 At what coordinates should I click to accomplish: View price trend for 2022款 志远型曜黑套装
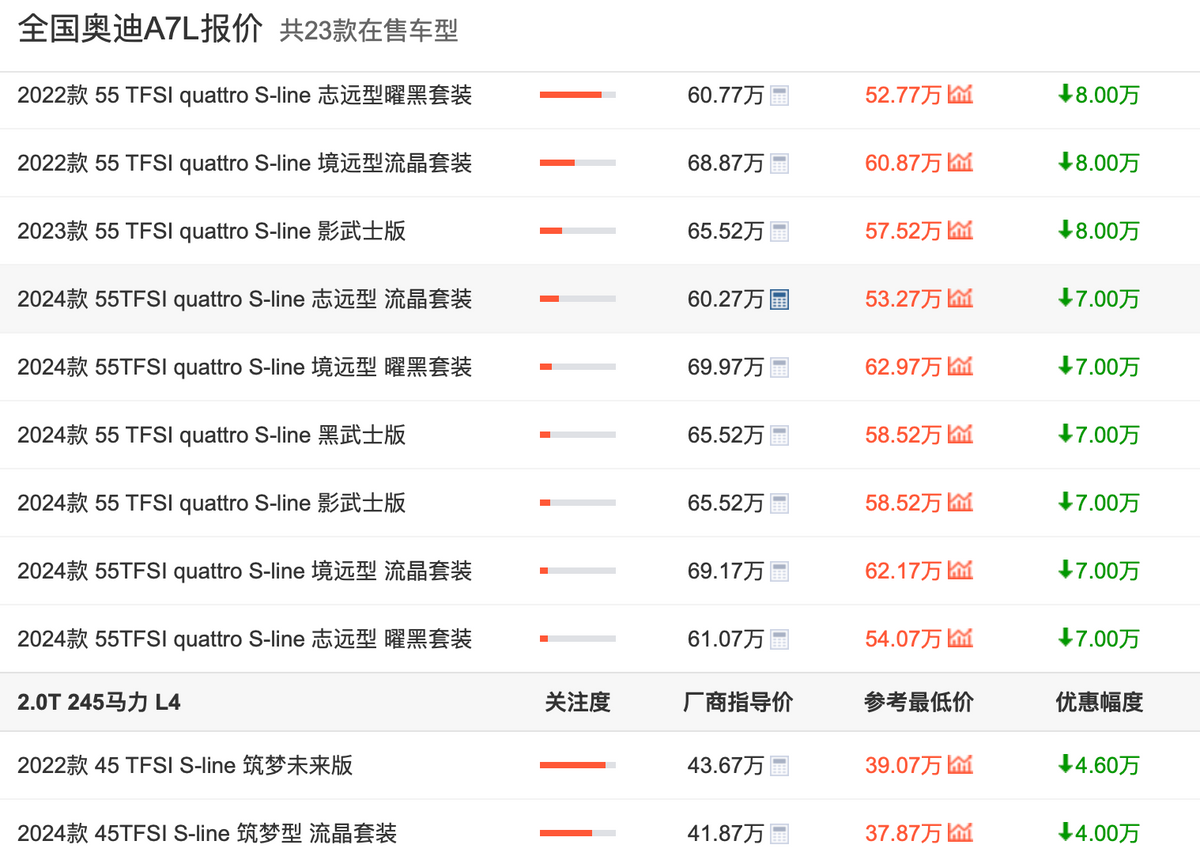tap(961, 96)
